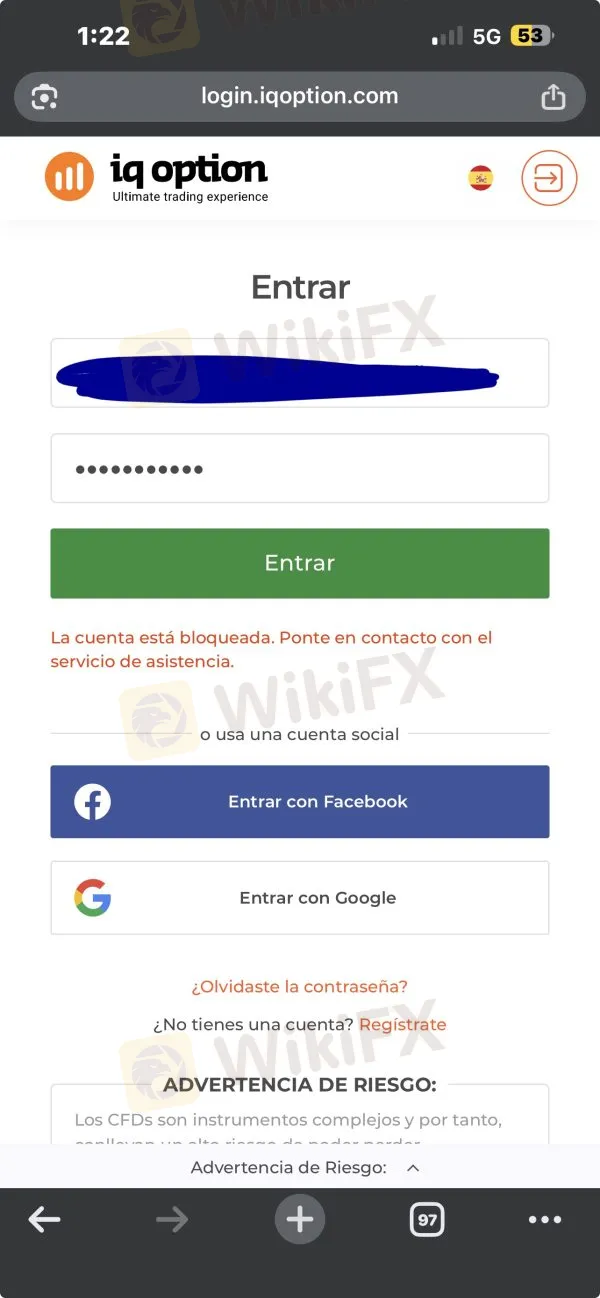The height and width of the screenshot is (1298, 600).
Task: Go back with the browser back arrow
Action: [x=44, y=1219]
